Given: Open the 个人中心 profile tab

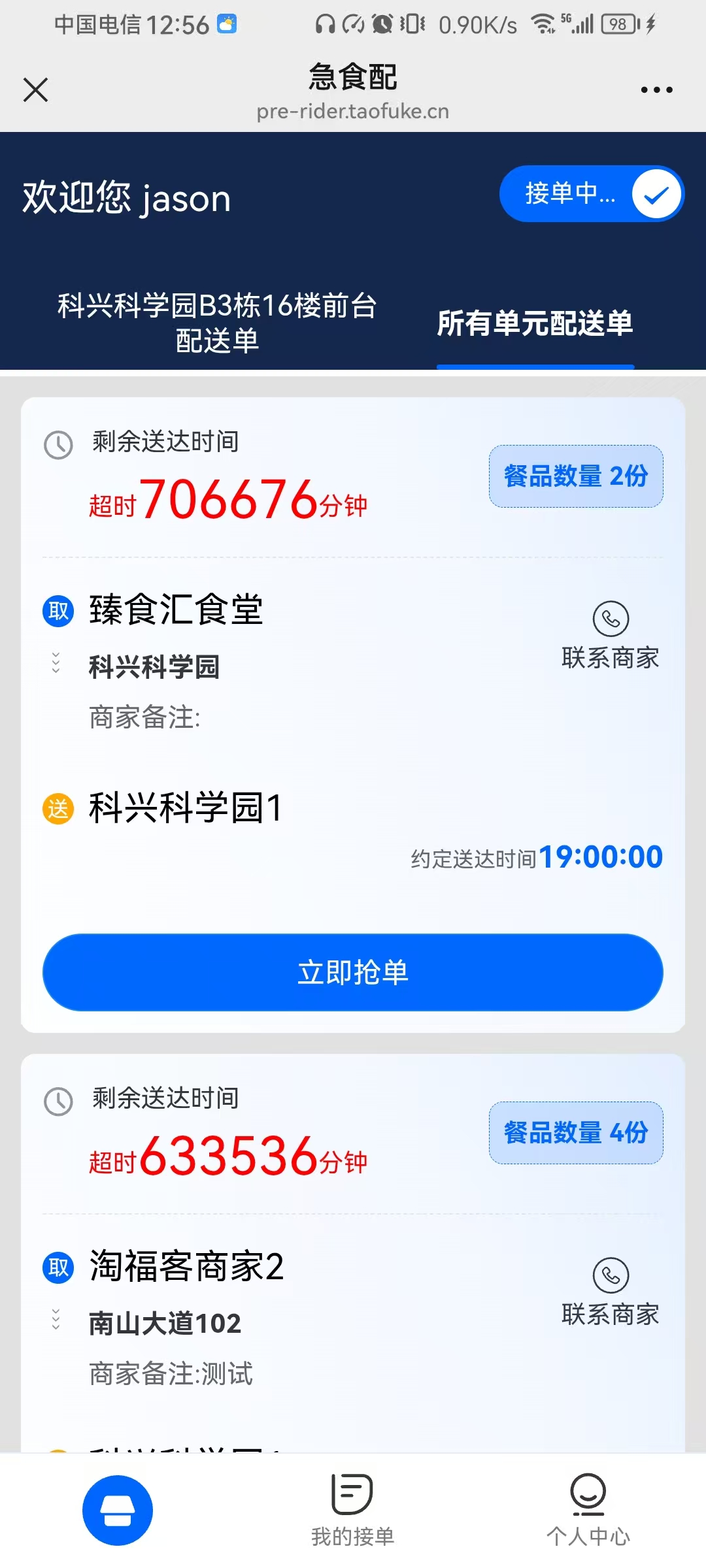Looking at the screenshot, I should click(x=588, y=1510).
